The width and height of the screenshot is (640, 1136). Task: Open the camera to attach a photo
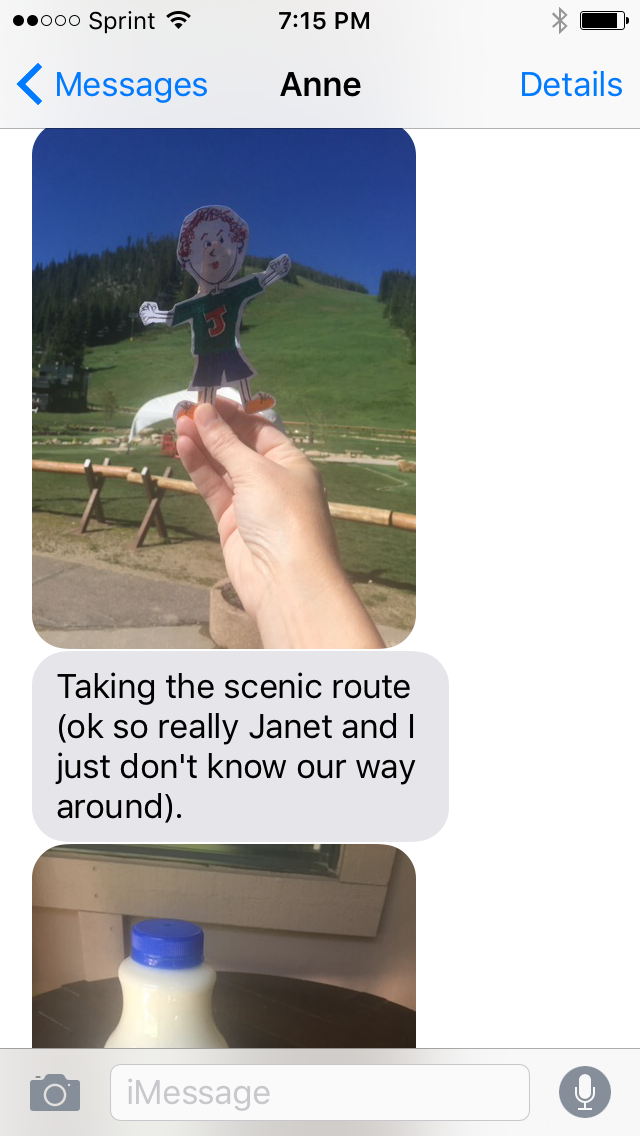pyautogui.click(x=55, y=1092)
